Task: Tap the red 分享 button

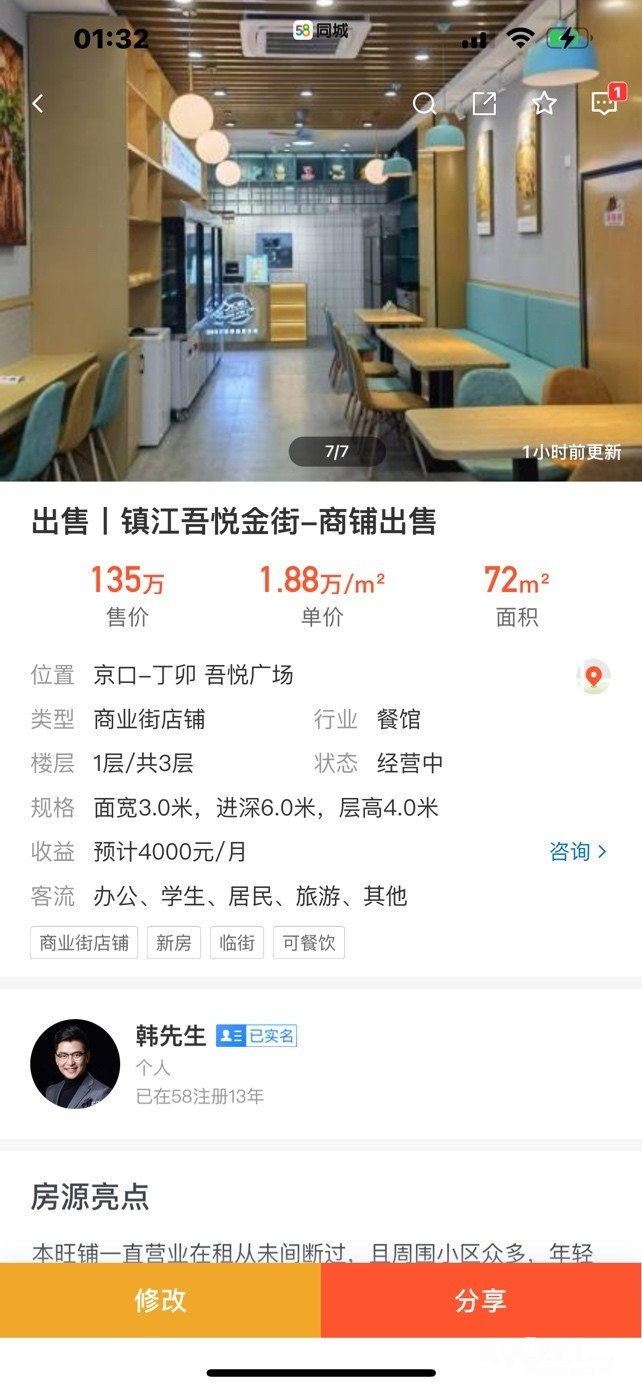Action: click(x=481, y=1300)
